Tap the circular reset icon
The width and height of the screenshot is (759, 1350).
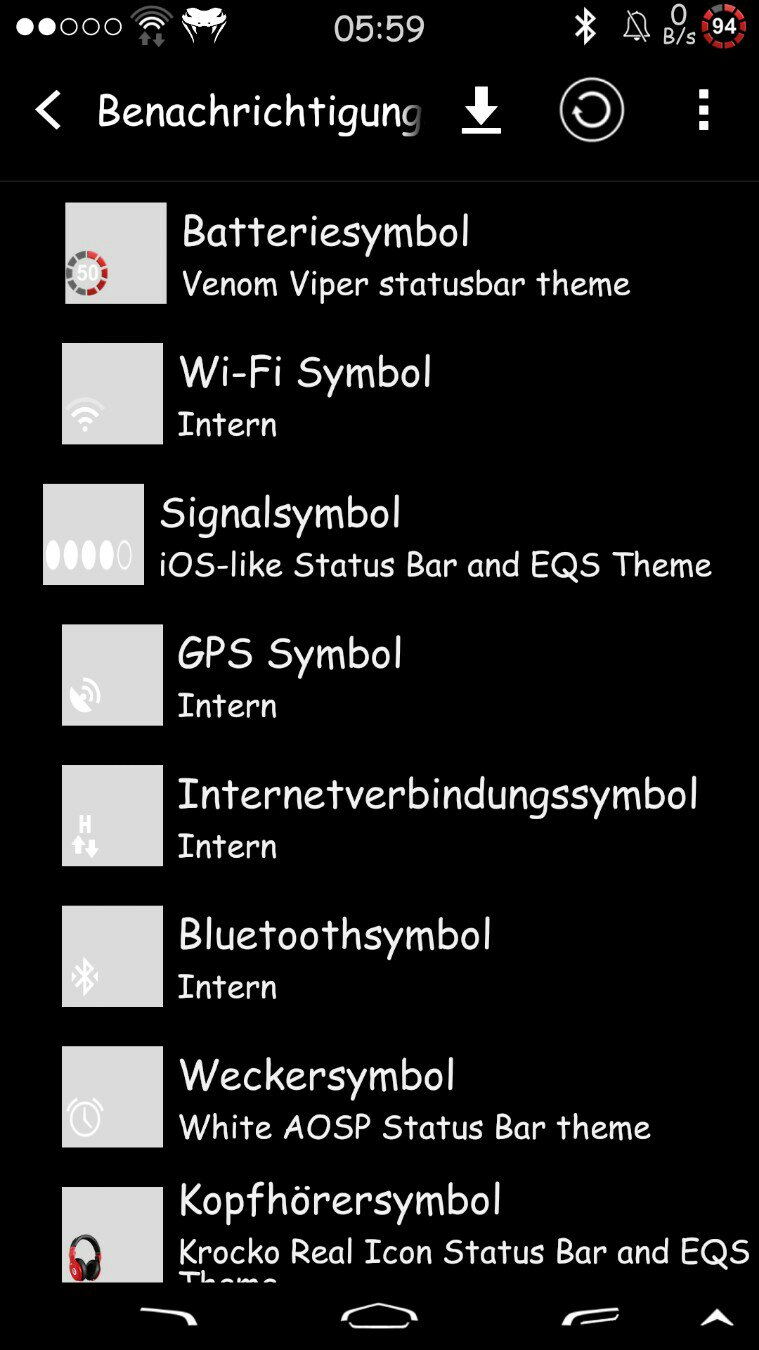(x=591, y=110)
